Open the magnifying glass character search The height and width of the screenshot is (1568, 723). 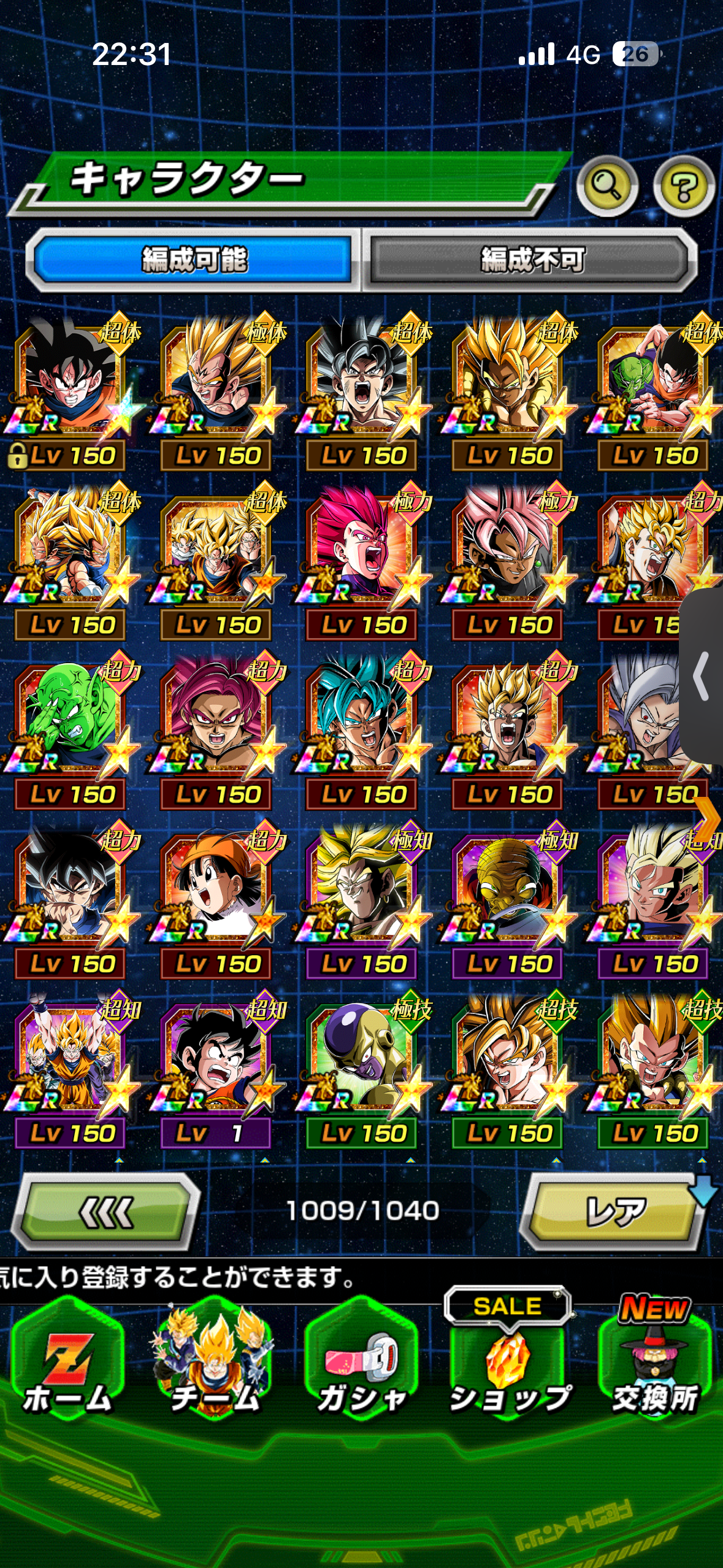[x=607, y=186]
